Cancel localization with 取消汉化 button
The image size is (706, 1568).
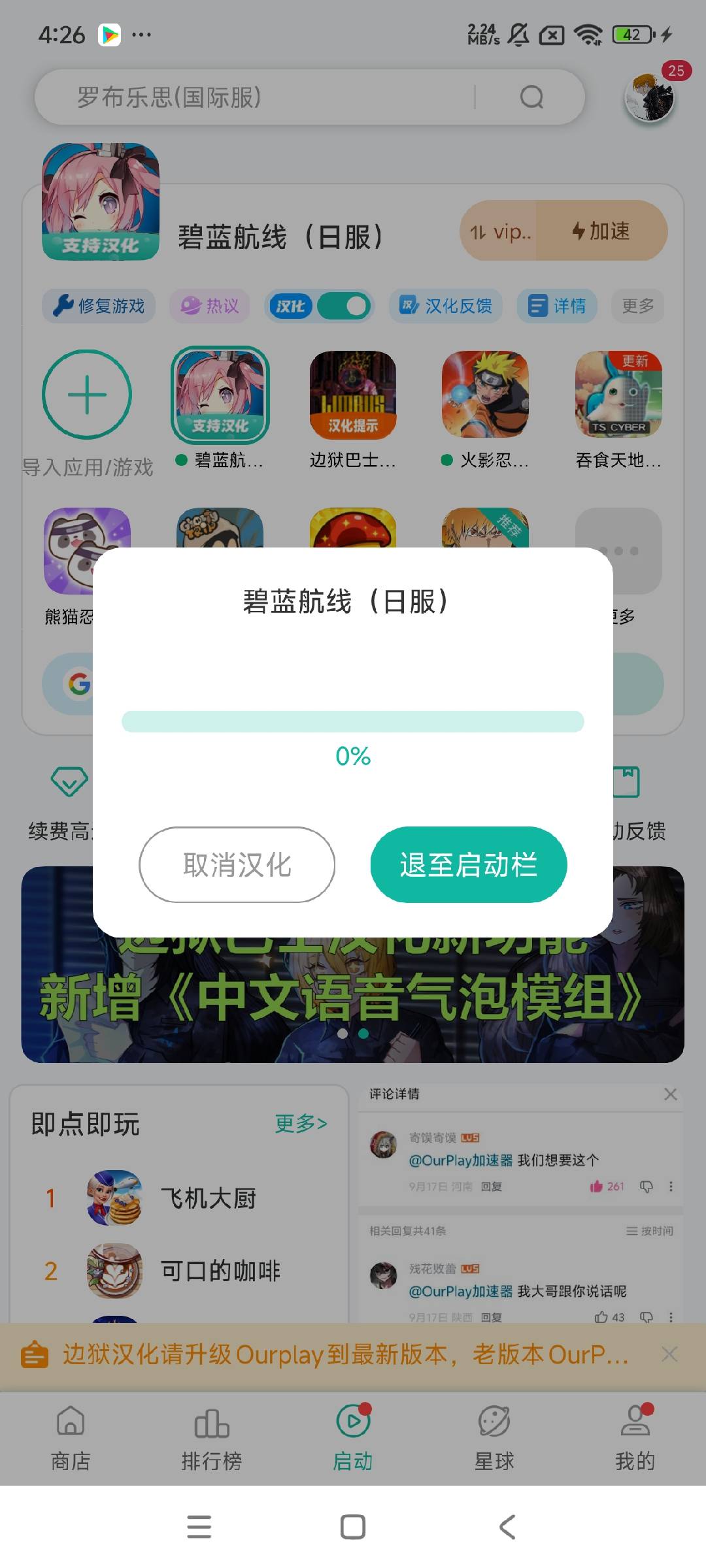point(237,864)
